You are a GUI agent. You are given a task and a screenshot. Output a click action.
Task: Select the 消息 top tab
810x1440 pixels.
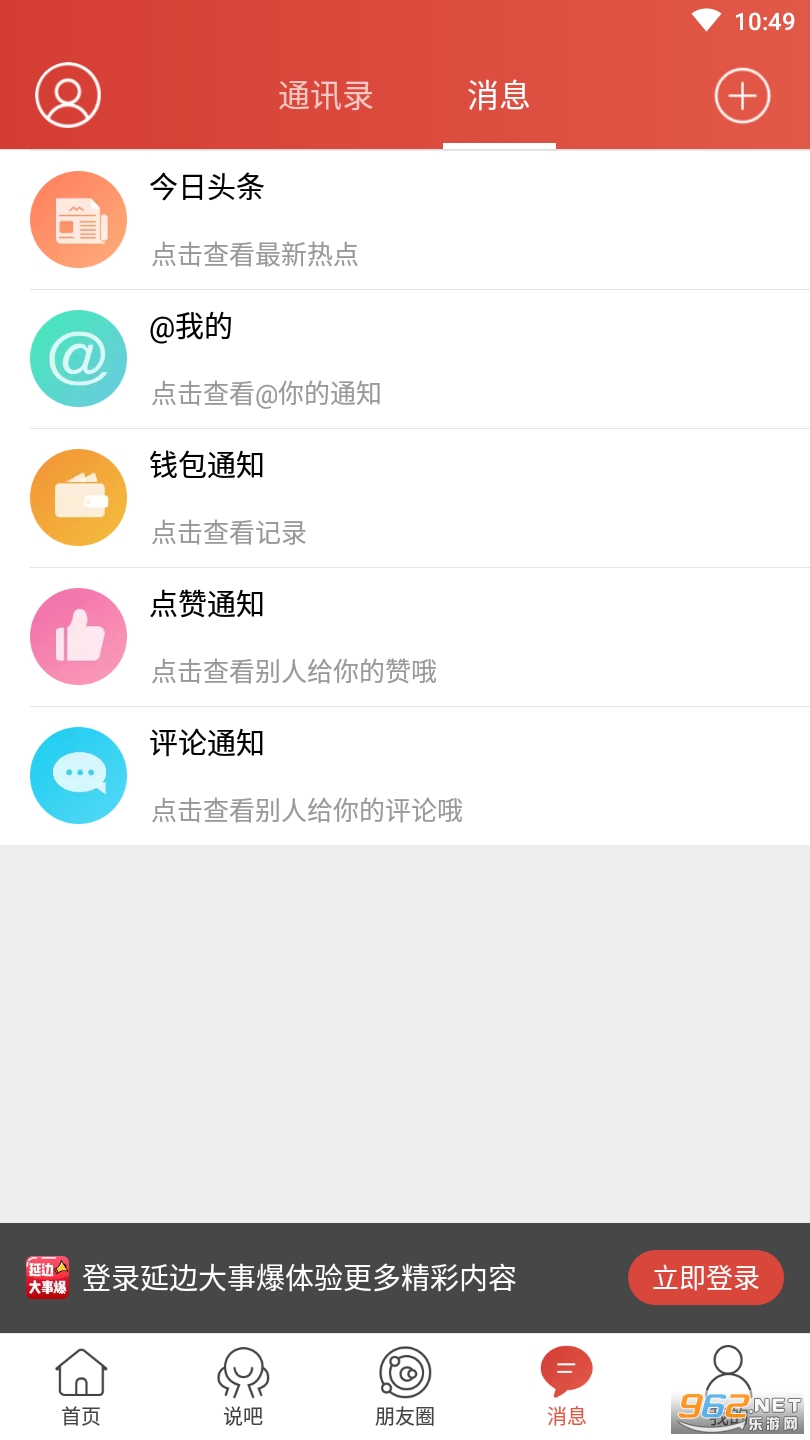(x=498, y=96)
